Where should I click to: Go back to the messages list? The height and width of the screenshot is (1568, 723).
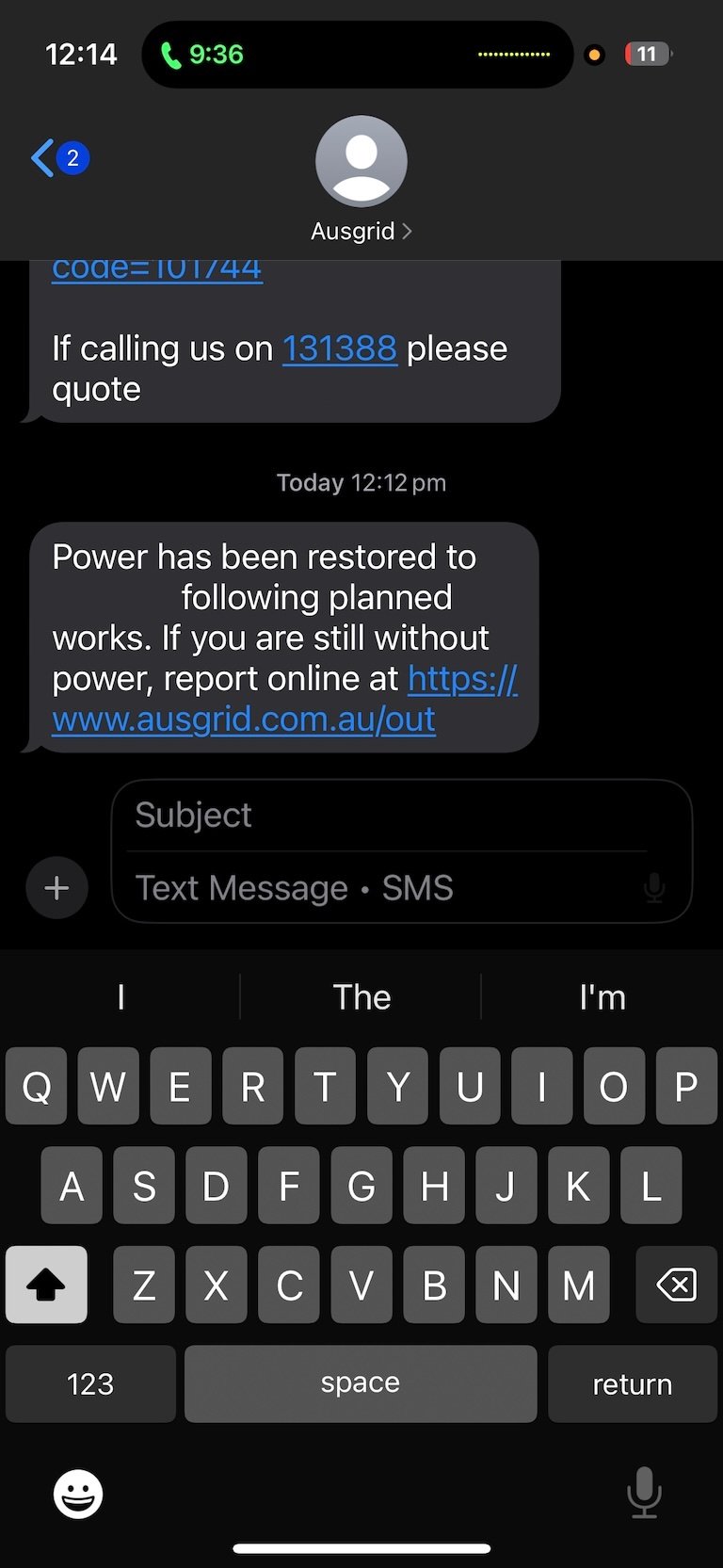56,158
